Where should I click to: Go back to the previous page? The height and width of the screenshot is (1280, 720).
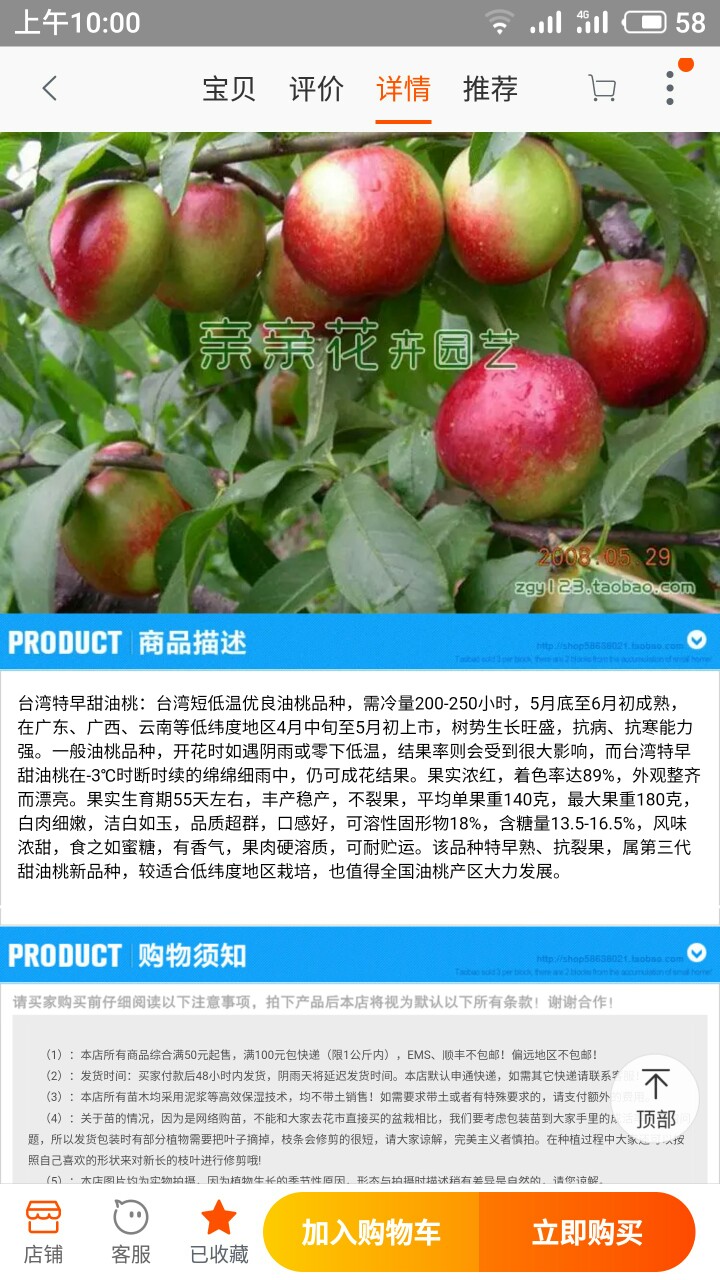pos(50,89)
